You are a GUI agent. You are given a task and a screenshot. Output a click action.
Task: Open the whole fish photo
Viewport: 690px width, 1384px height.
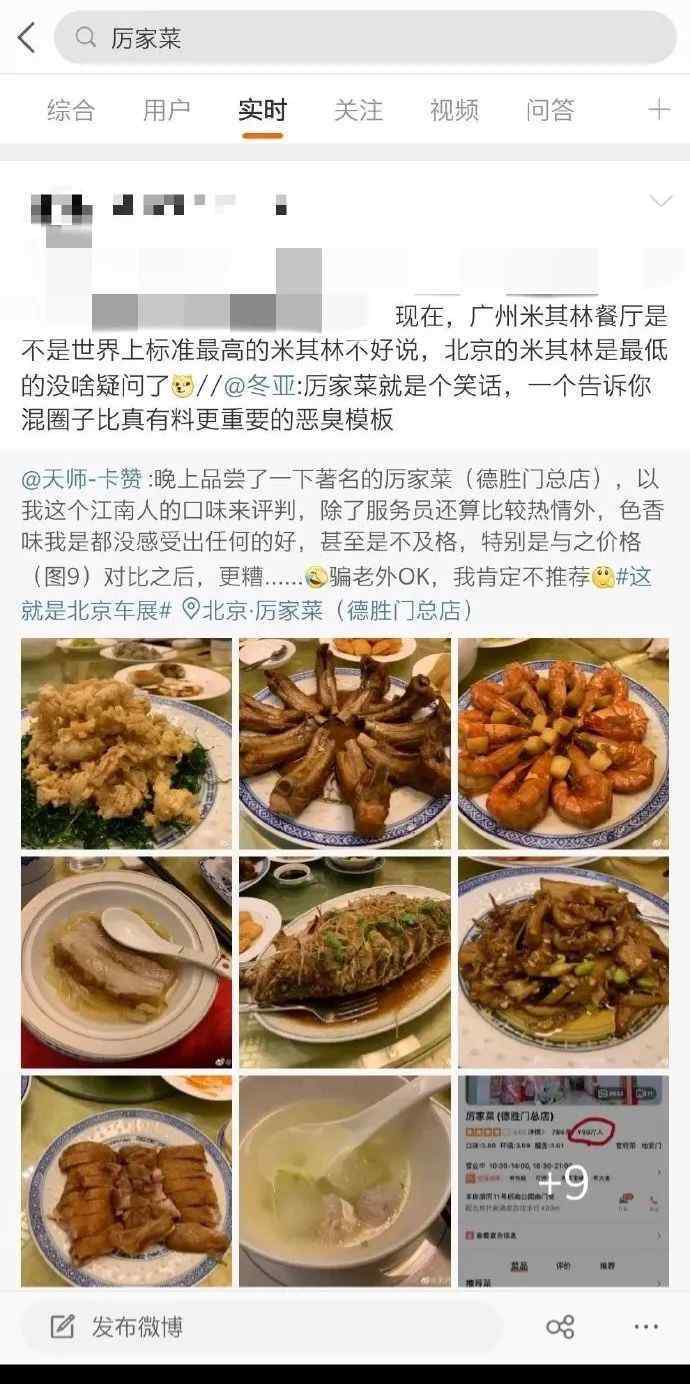coord(344,962)
